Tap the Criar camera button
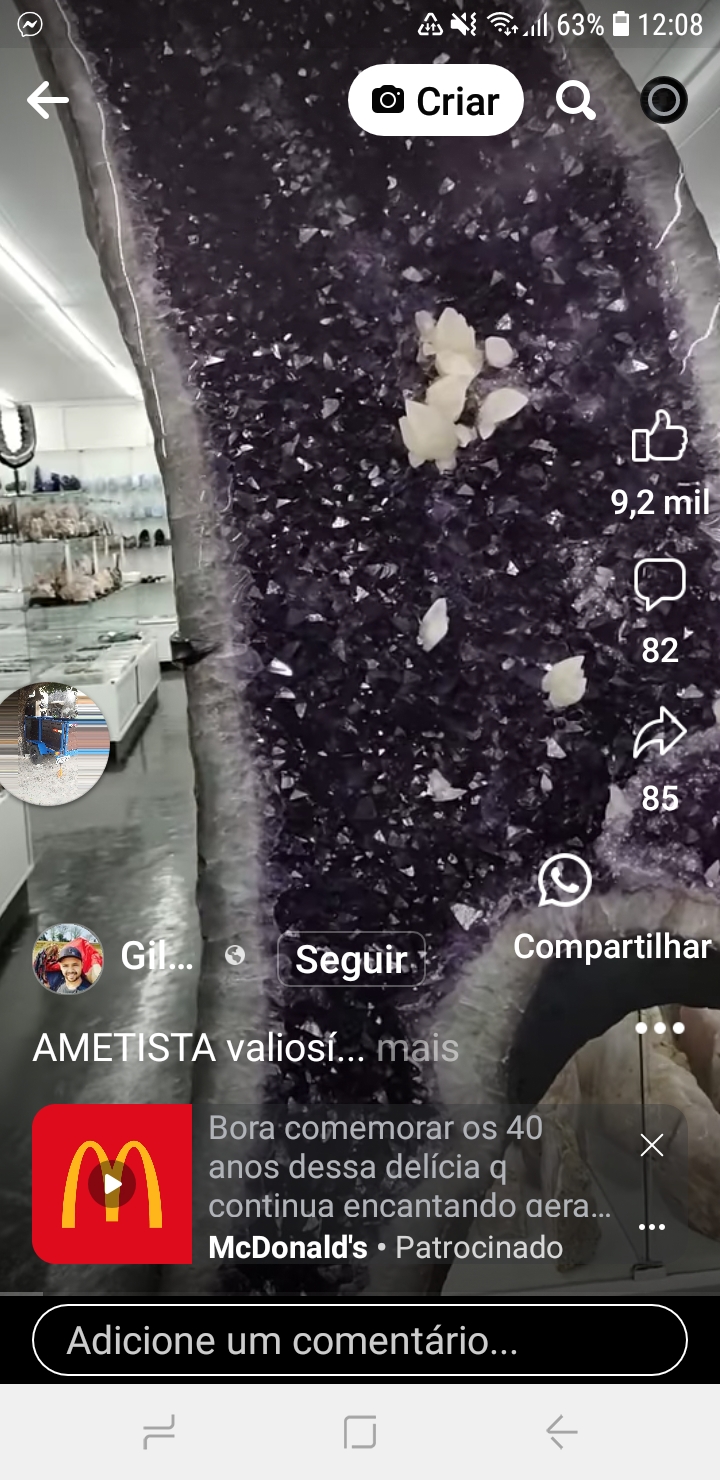This screenshot has height=1480, width=720. [x=436, y=100]
